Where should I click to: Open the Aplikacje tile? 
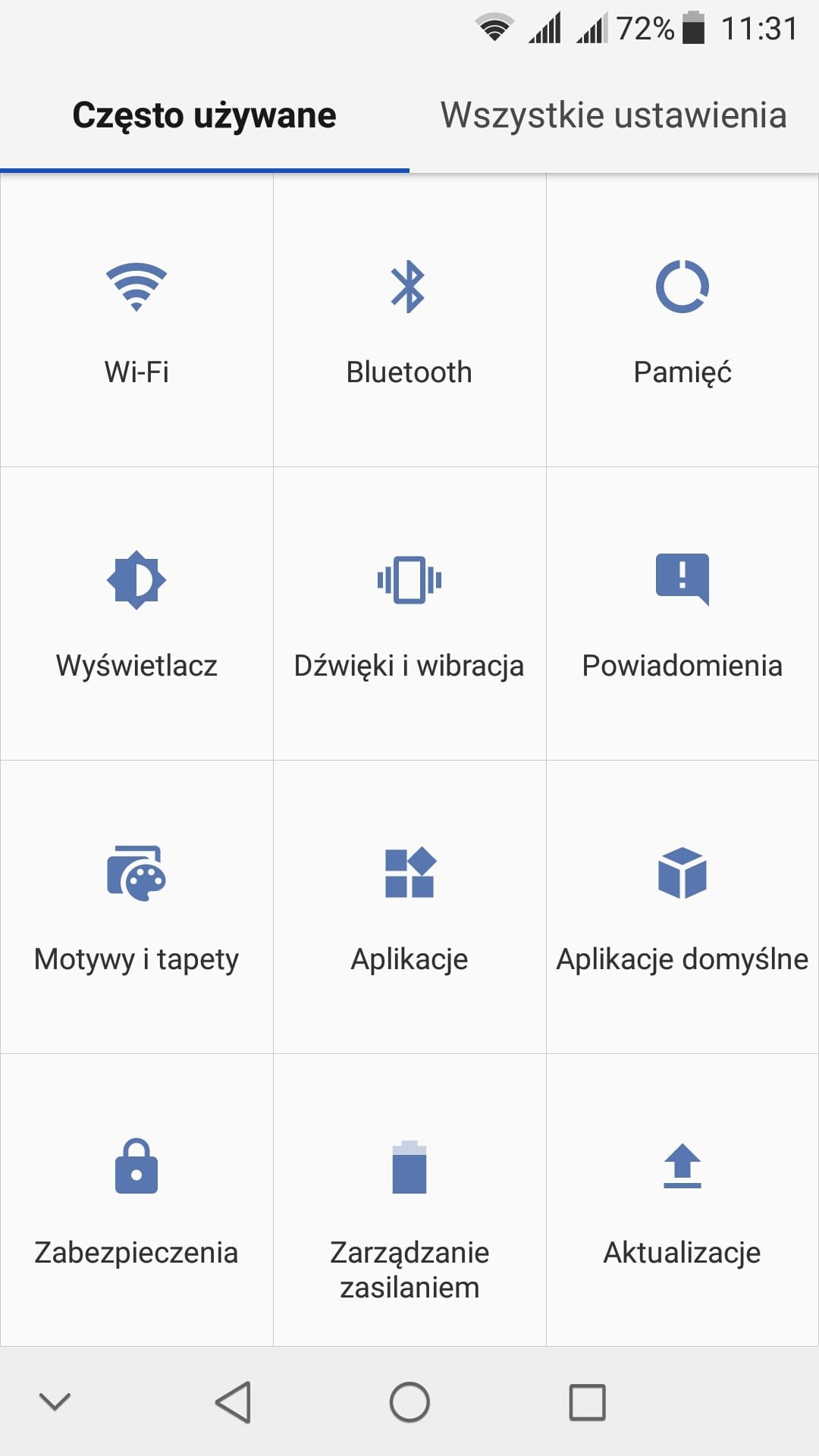409,907
